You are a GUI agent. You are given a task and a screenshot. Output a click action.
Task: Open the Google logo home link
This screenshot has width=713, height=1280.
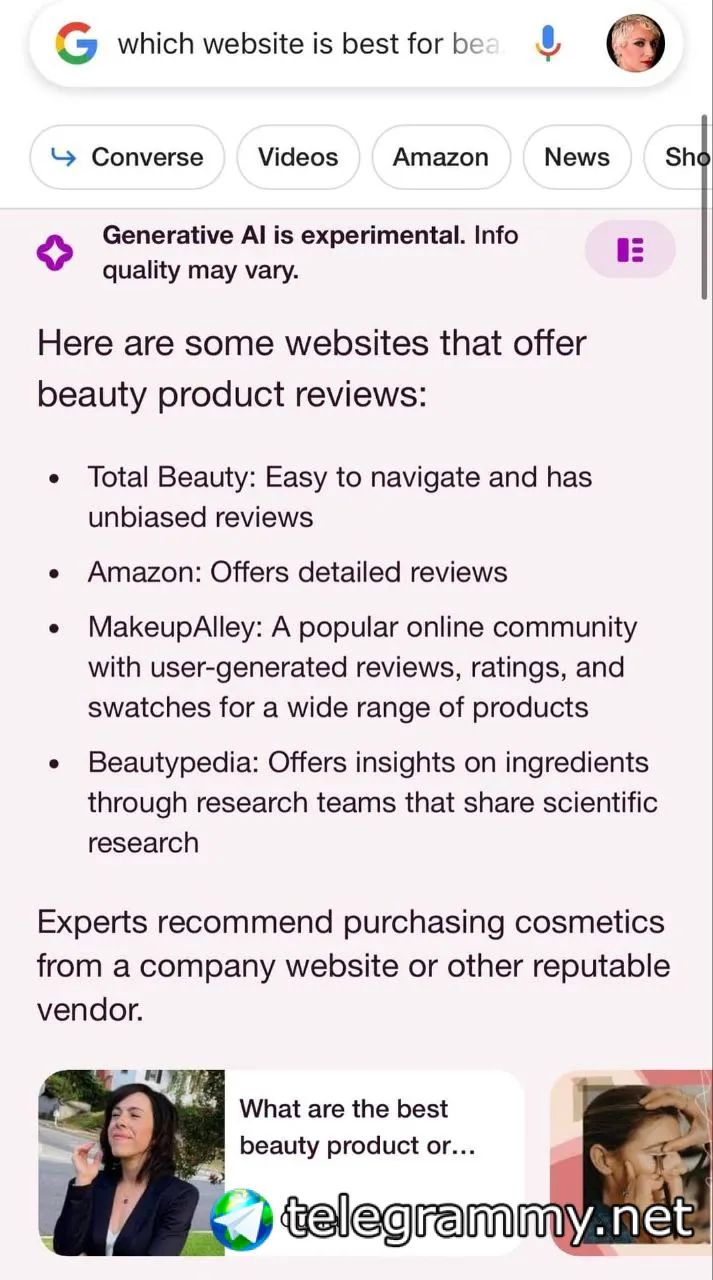tap(76, 44)
